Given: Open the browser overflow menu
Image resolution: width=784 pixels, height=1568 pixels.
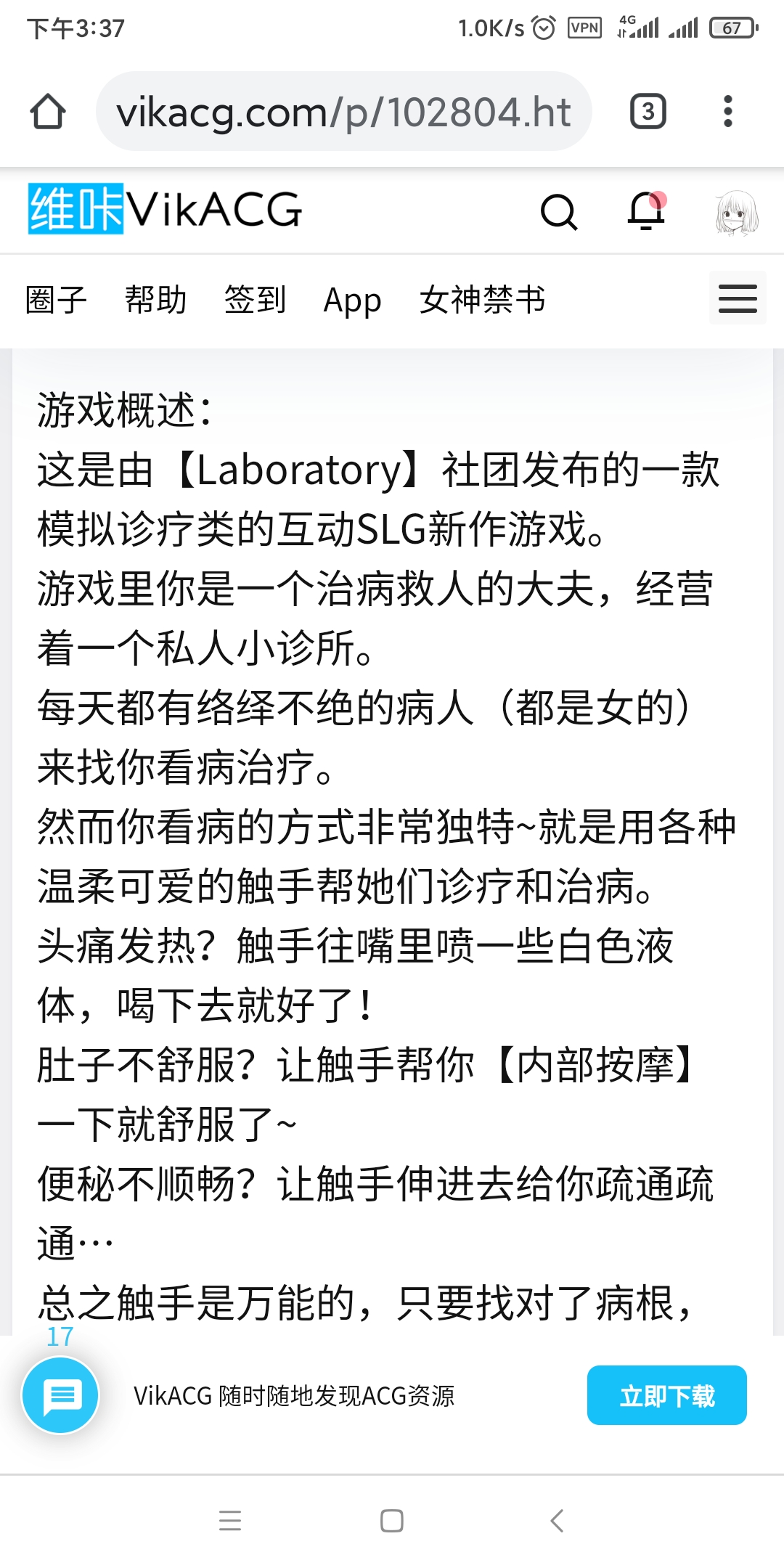Looking at the screenshot, I should point(727,112).
